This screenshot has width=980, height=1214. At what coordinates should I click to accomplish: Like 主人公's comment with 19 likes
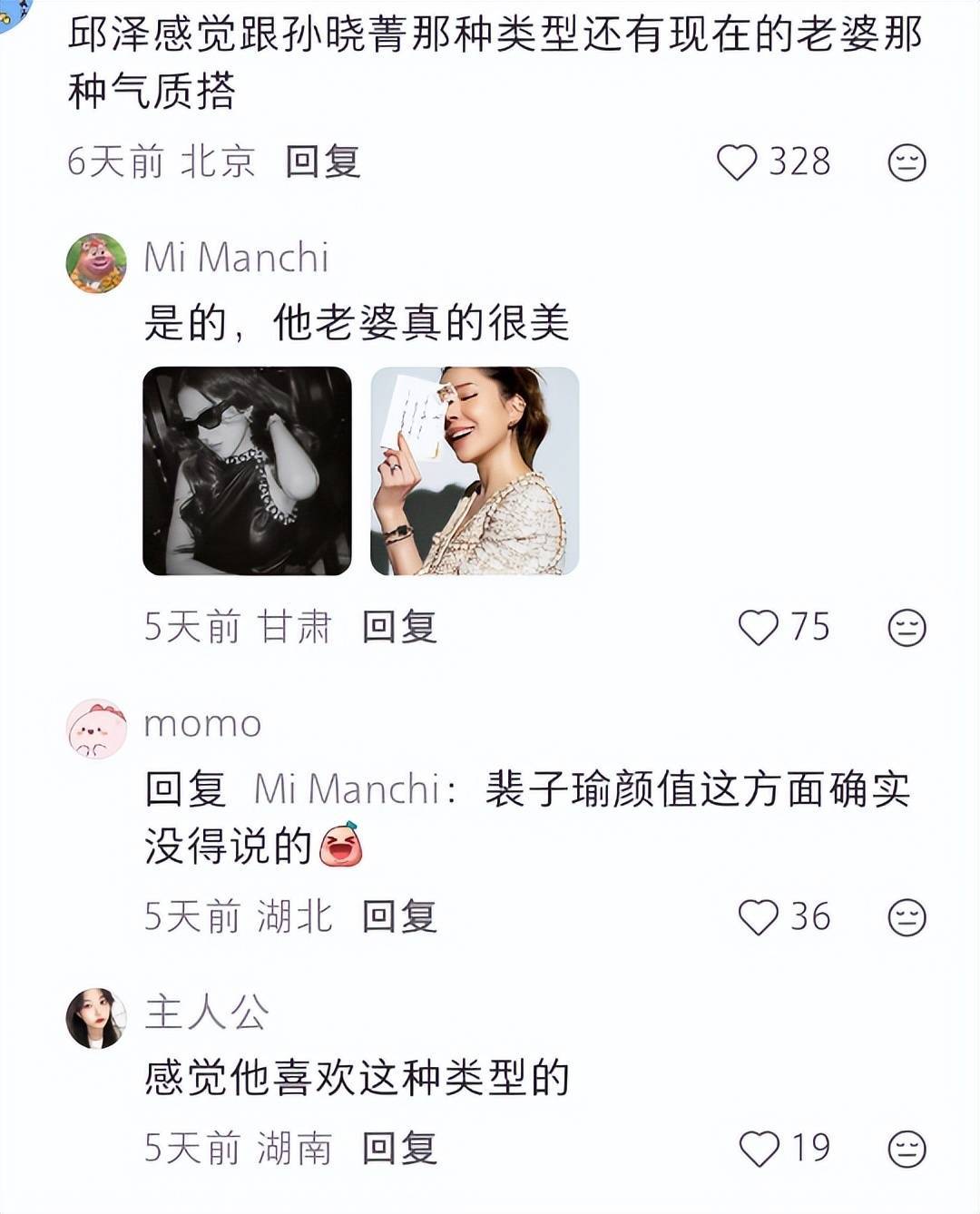(x=759, y=1149)
